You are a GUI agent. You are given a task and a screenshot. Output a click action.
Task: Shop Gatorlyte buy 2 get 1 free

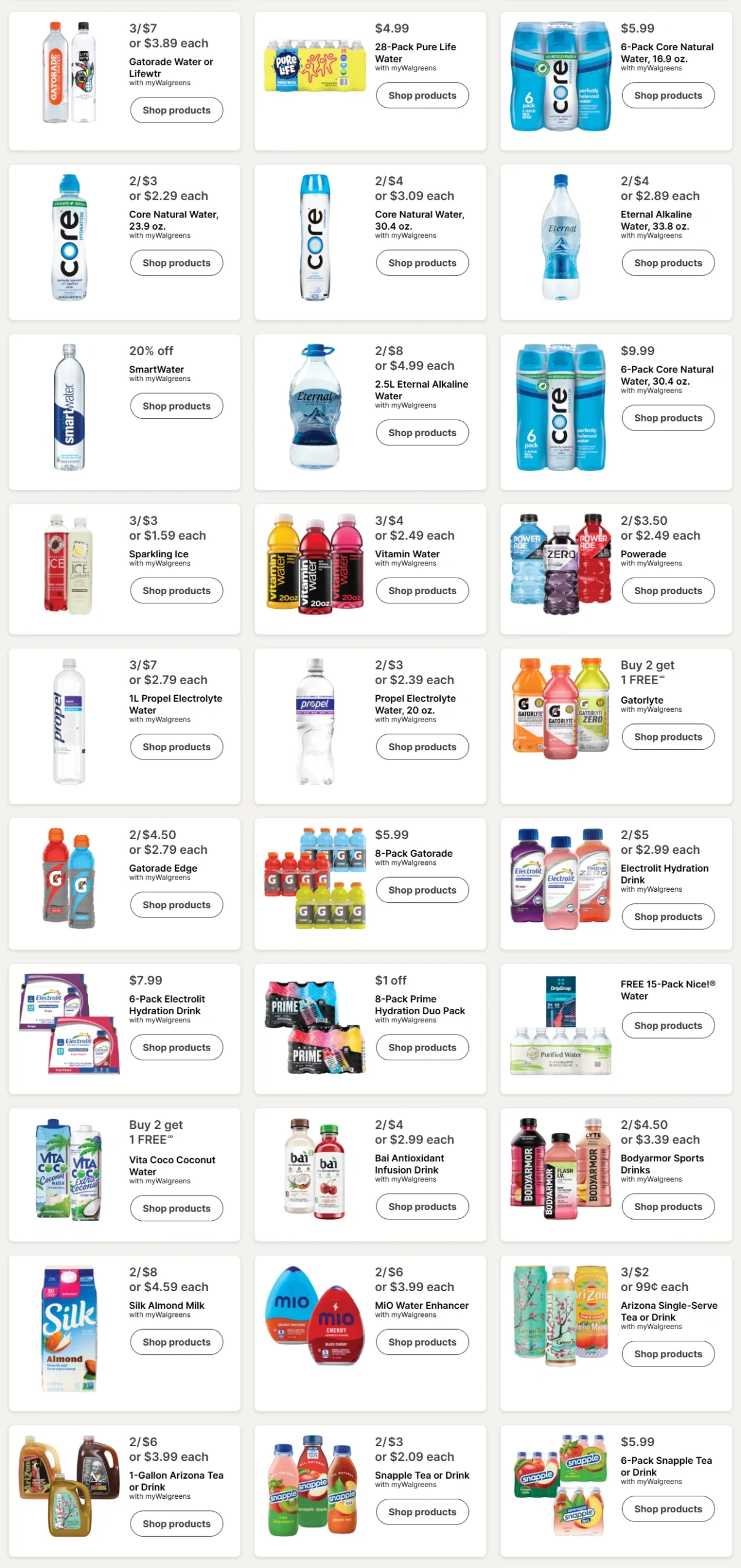tap(668, 737)
